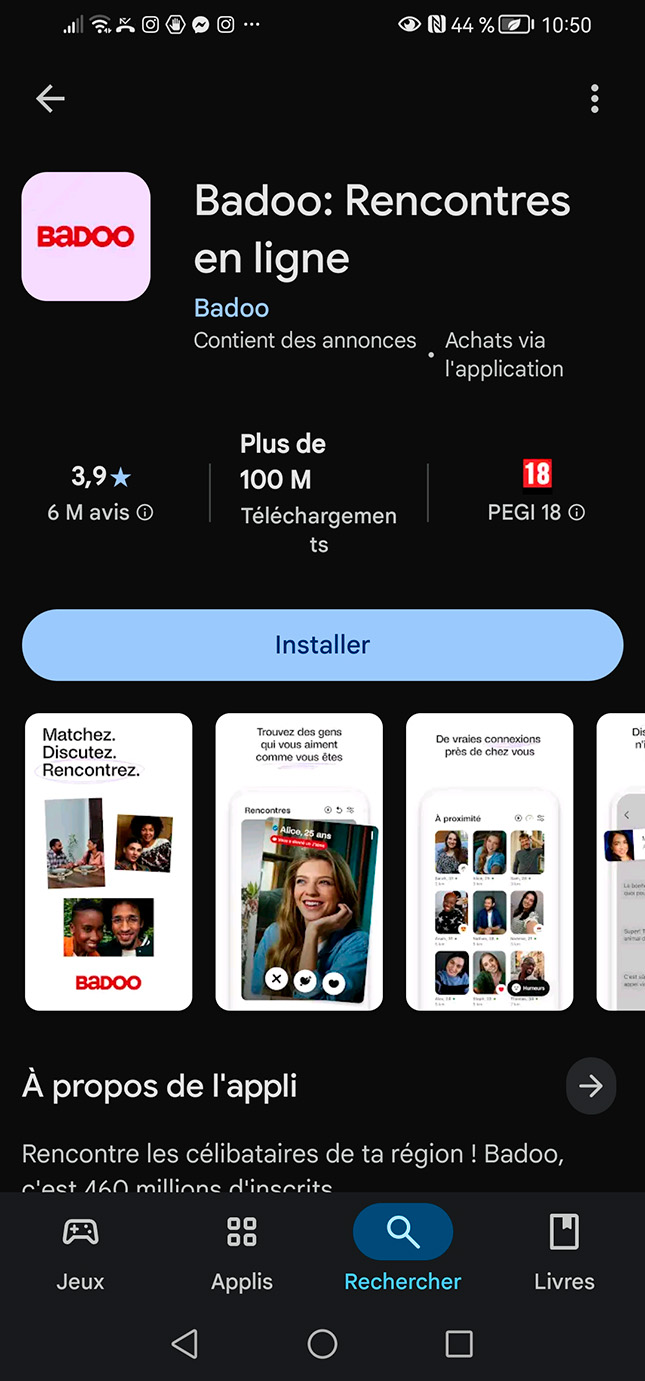This screenshot has width=645, height=1381.
Task: Select the Rechercher tab
Action: coord(403,1250)
